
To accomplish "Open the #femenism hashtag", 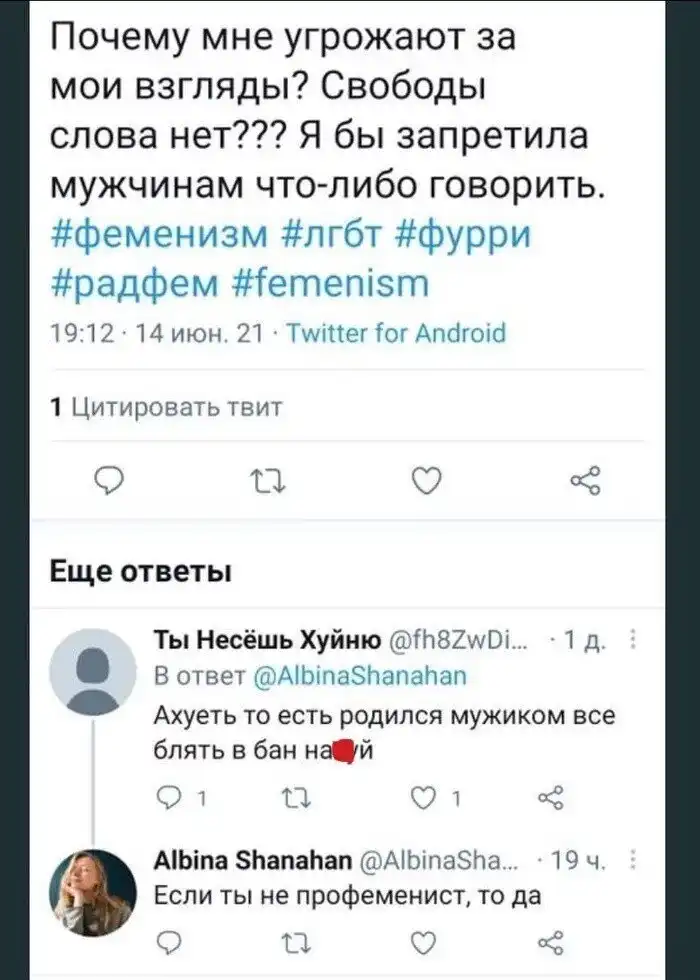I will (333, 283).
